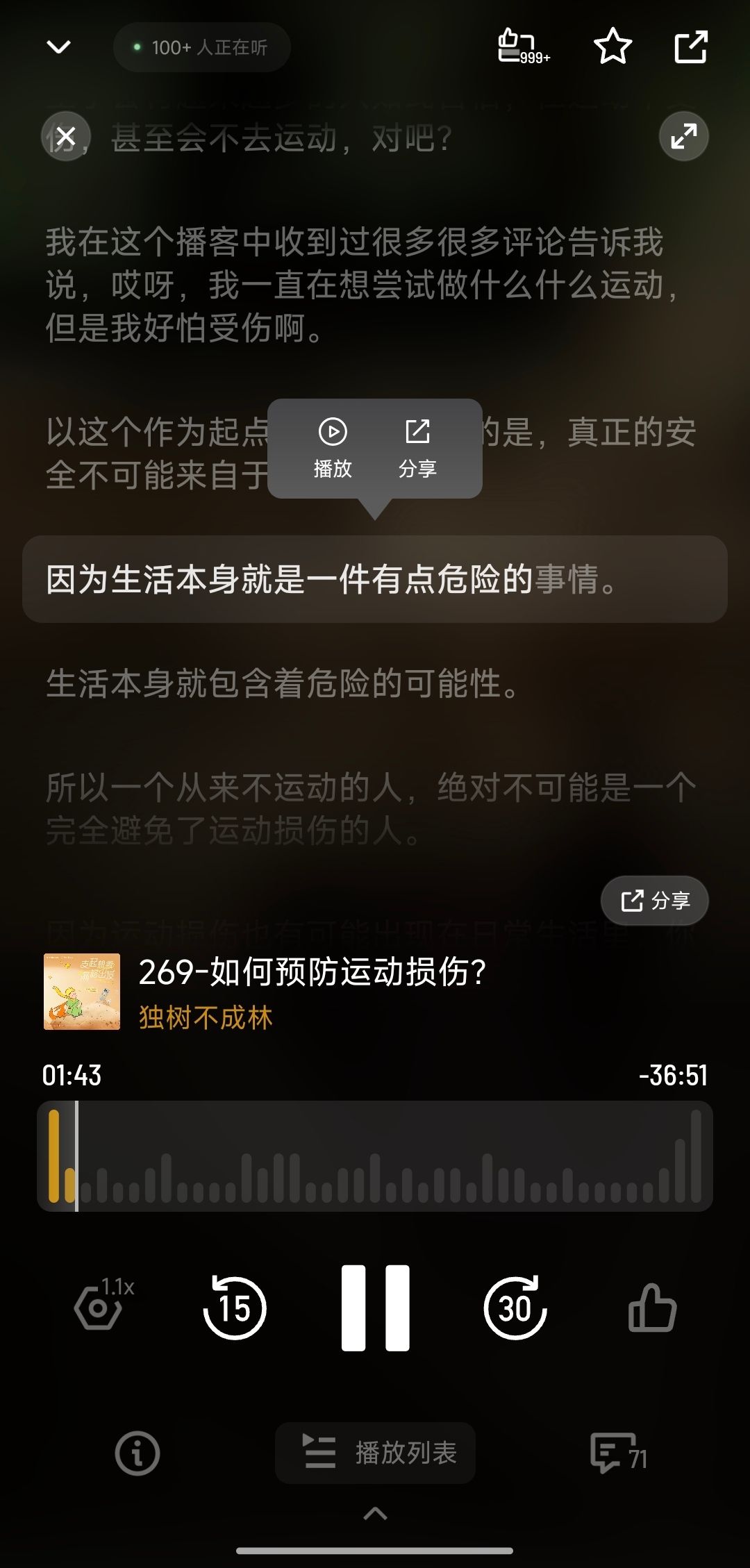
Task: Pause the episode
Action: tap(375, 1307)
